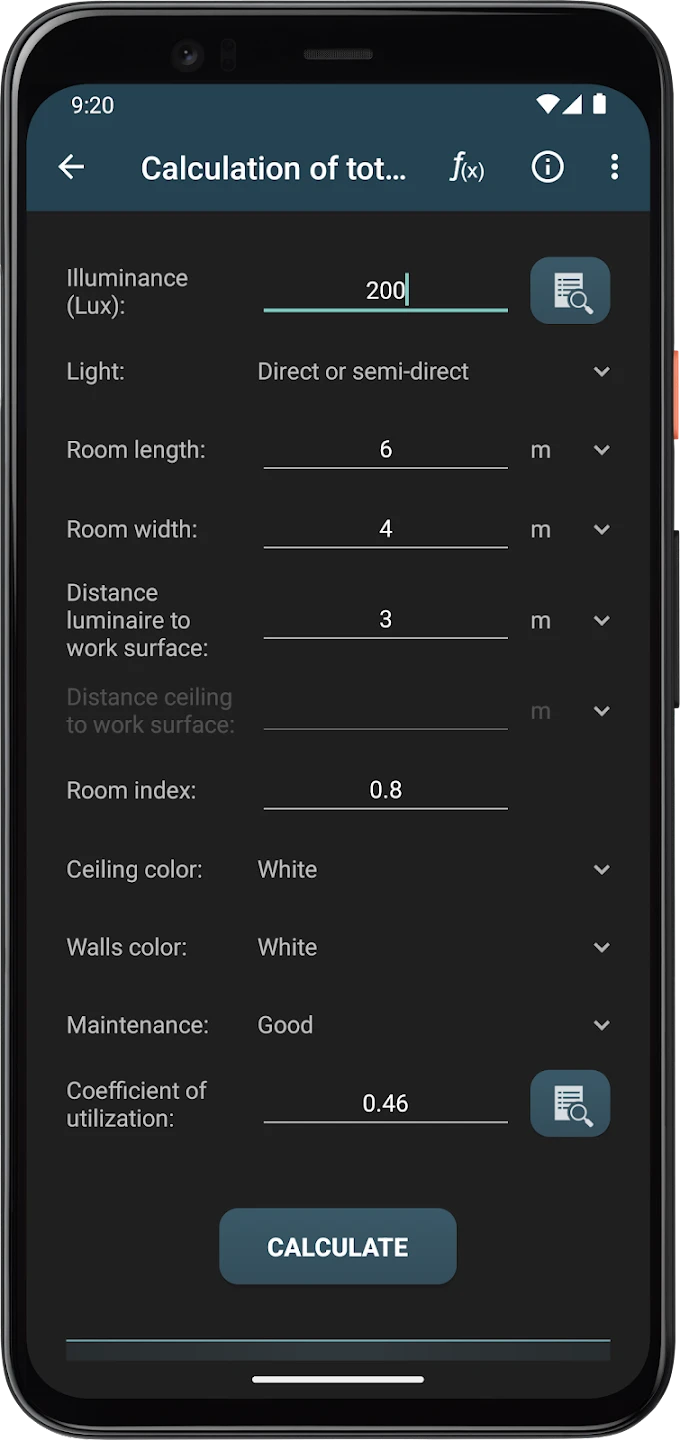Change unit for luminaire to work surface distance
Screen dimensions: 680x1440
(570, 620)
